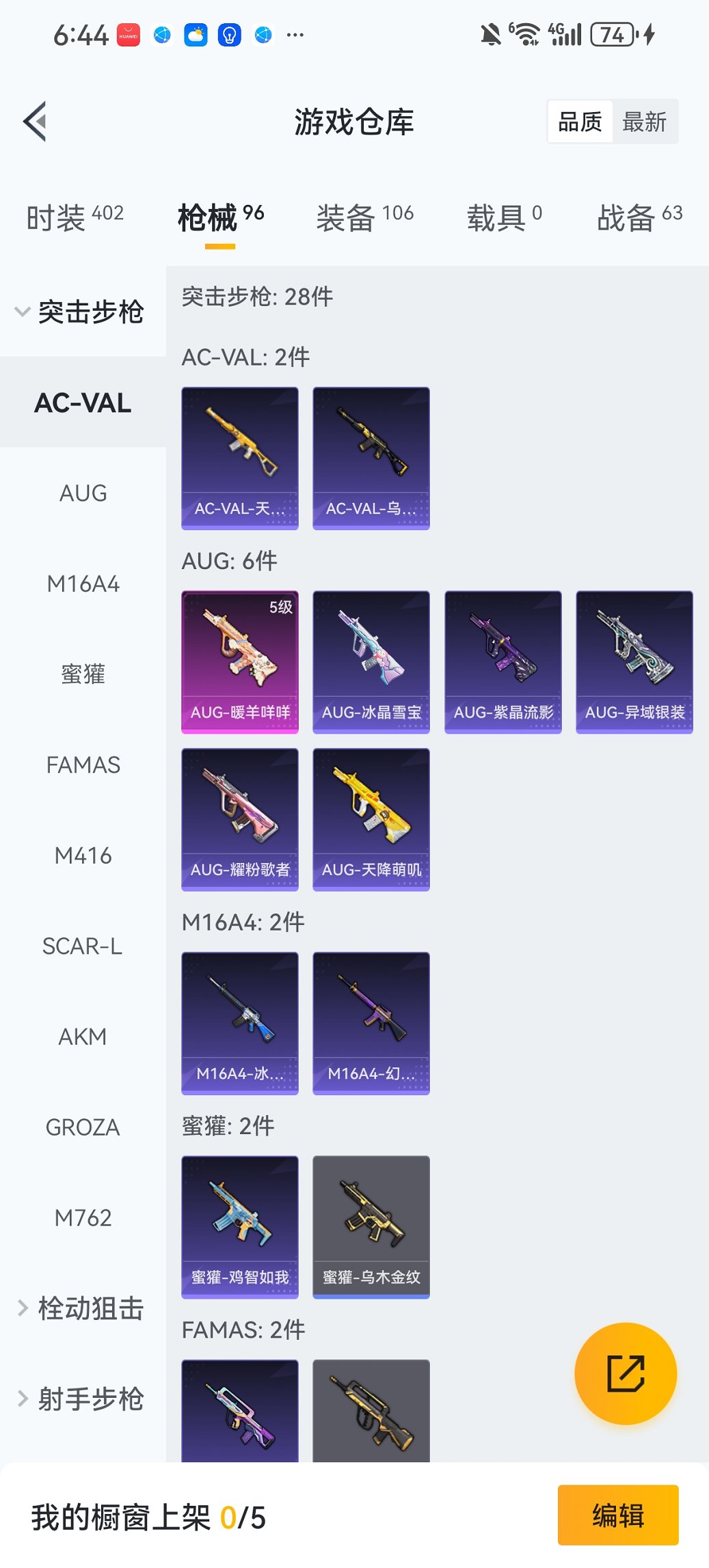Viewport: 709px width, 1568px height.
Task: Switch to the 战备 tab
Action: coord(639,217)
